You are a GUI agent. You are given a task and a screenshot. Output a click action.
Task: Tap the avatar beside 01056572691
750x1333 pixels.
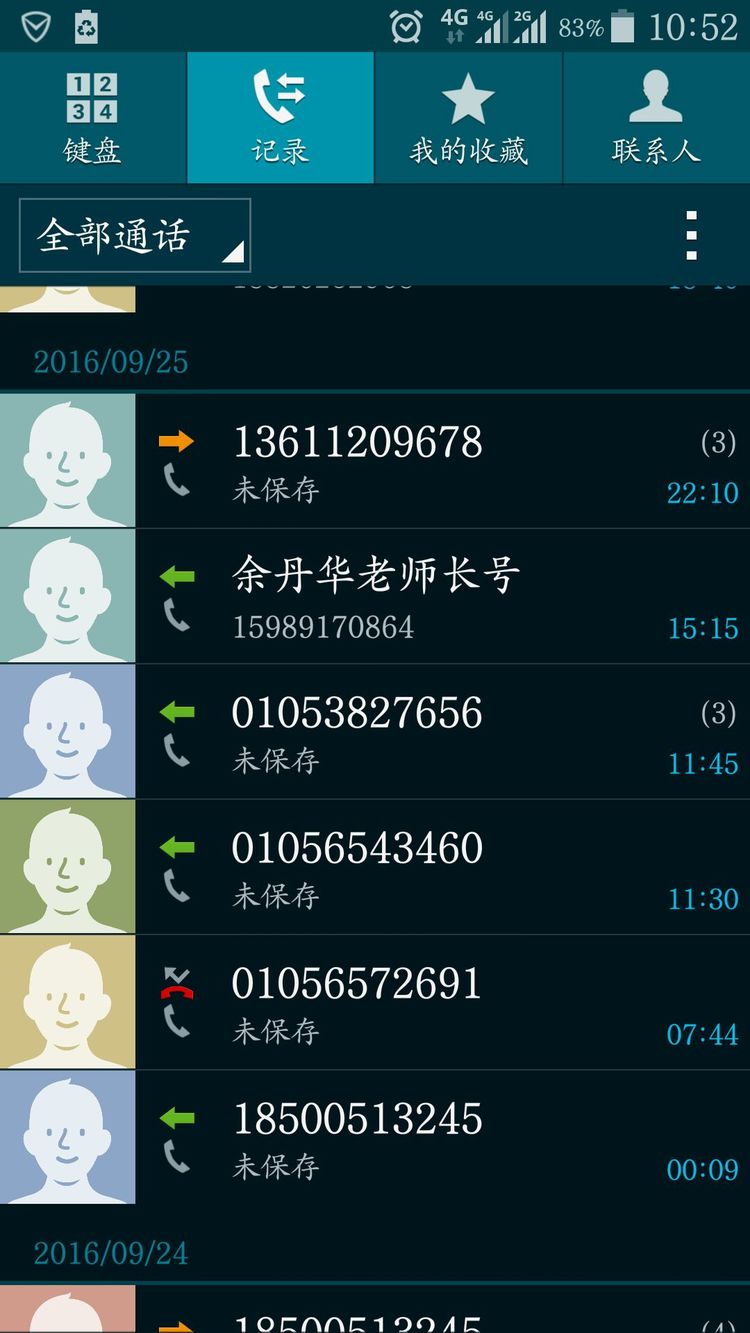point(67,1003)
